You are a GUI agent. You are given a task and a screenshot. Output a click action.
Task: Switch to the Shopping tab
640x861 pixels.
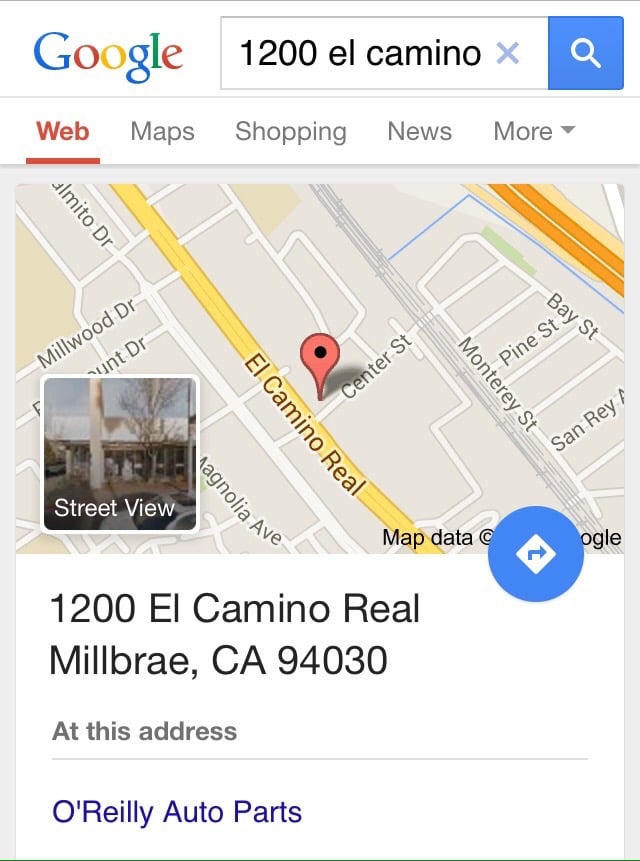coord(290,131)
